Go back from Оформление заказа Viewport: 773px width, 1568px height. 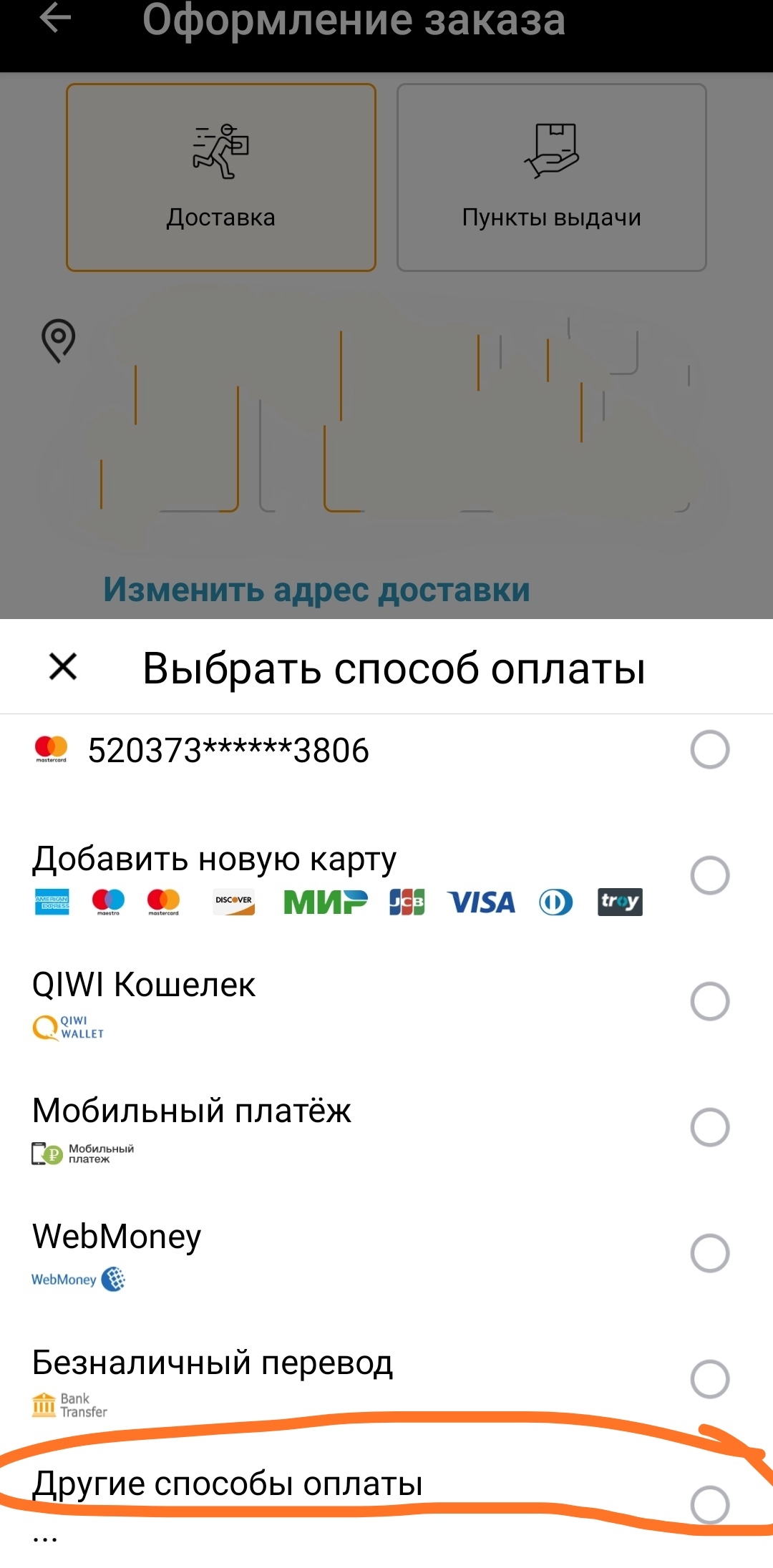pyautogui.click(x=55, y=19)
